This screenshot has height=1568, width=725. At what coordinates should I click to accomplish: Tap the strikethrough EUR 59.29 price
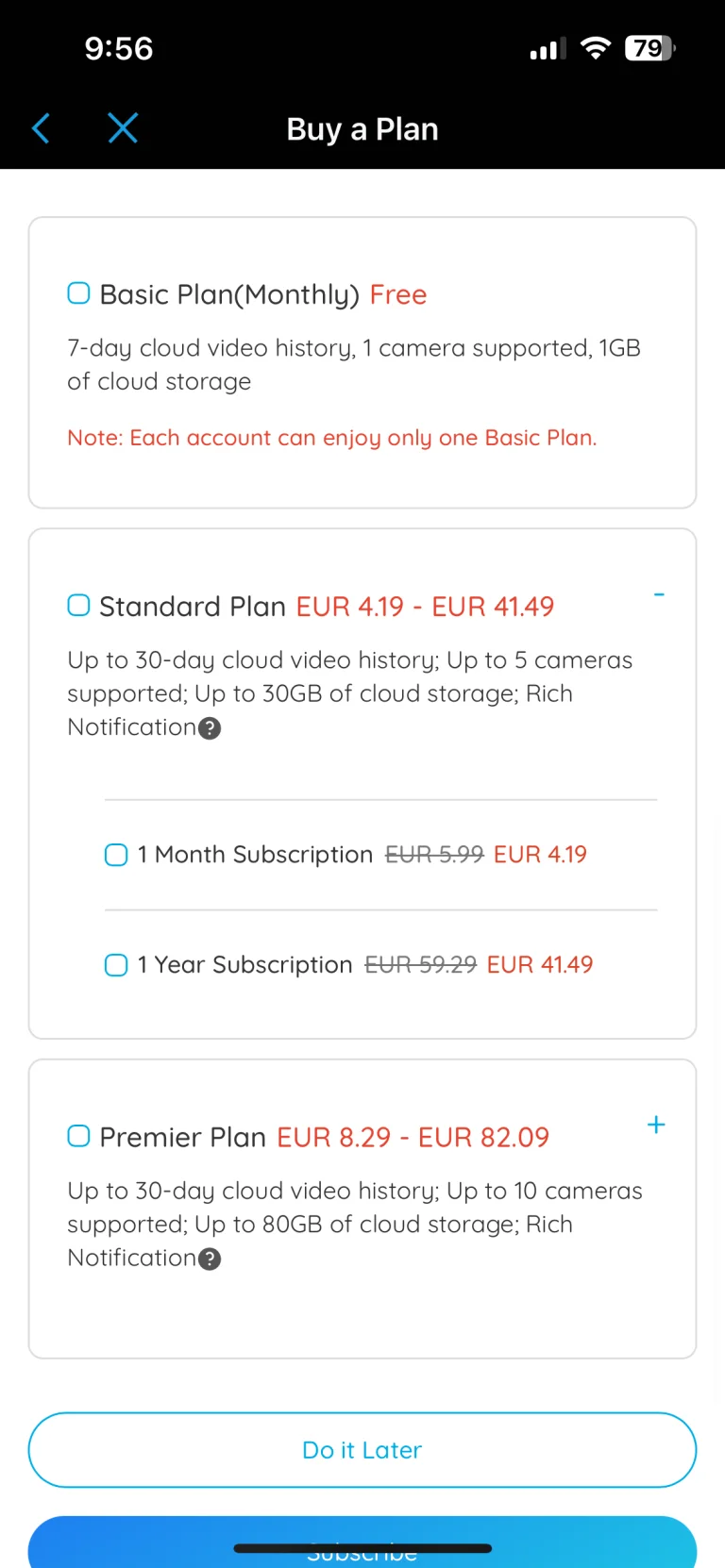coord(420,964)
